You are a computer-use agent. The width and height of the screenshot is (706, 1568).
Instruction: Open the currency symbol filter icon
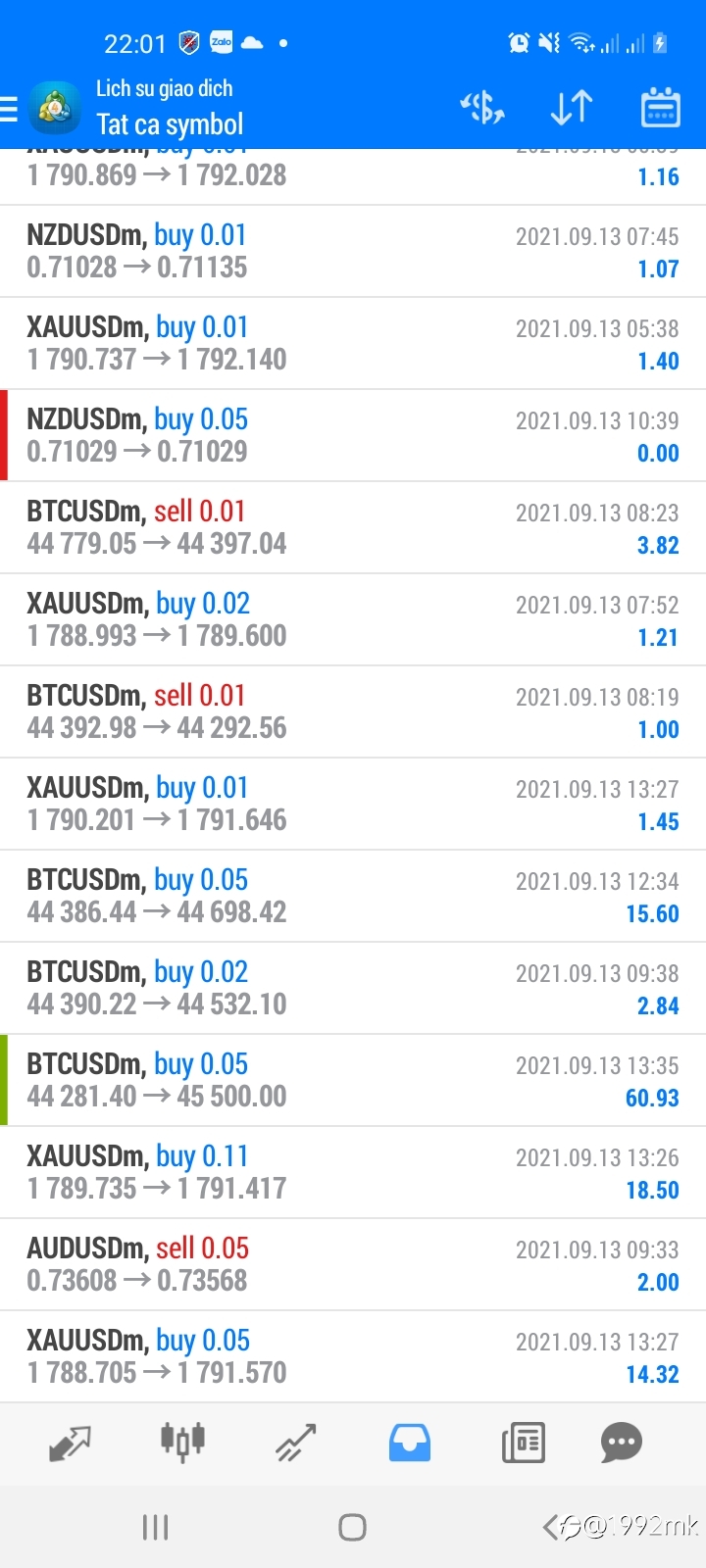pos(482,108)
